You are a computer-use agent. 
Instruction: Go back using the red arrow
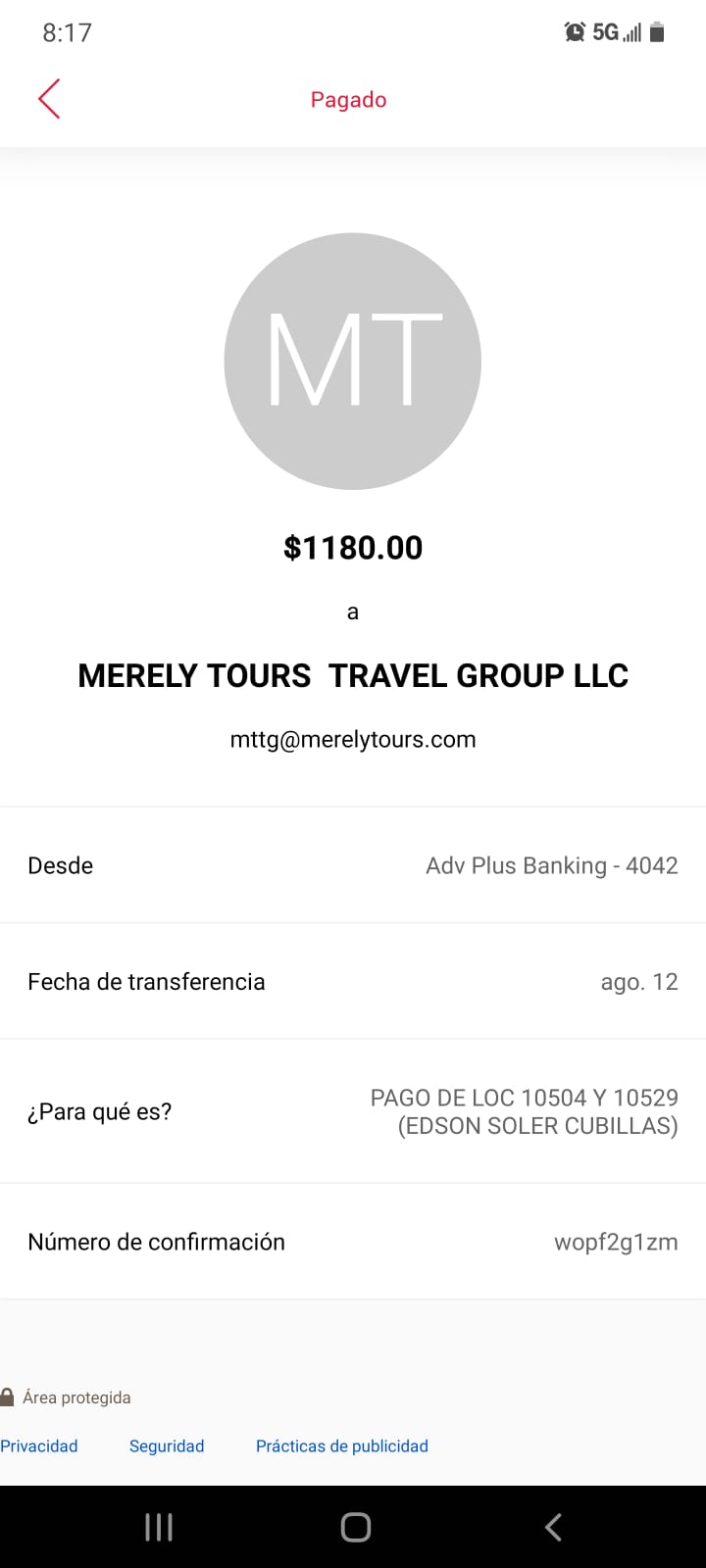tap(49, 99)
